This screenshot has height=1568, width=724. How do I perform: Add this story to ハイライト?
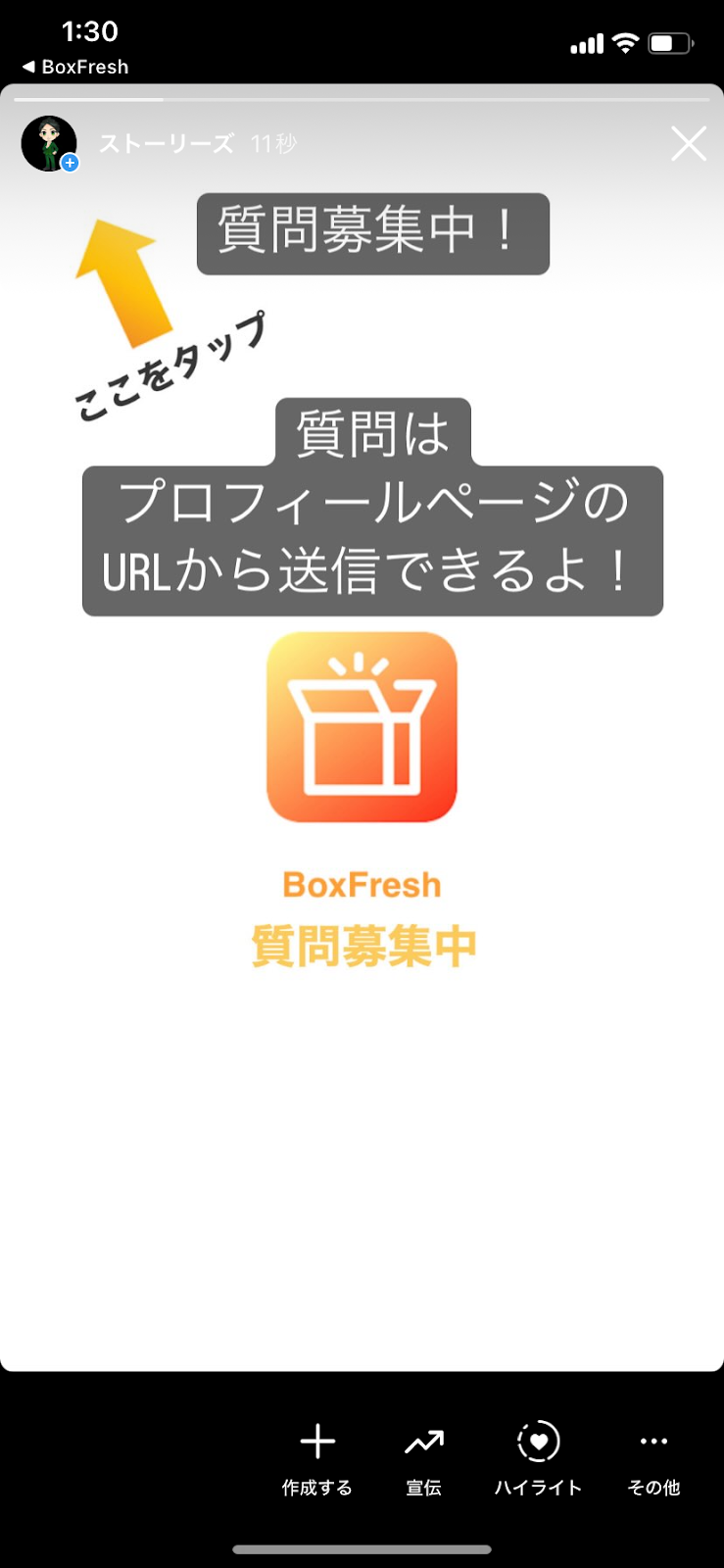coord(538,1457)
